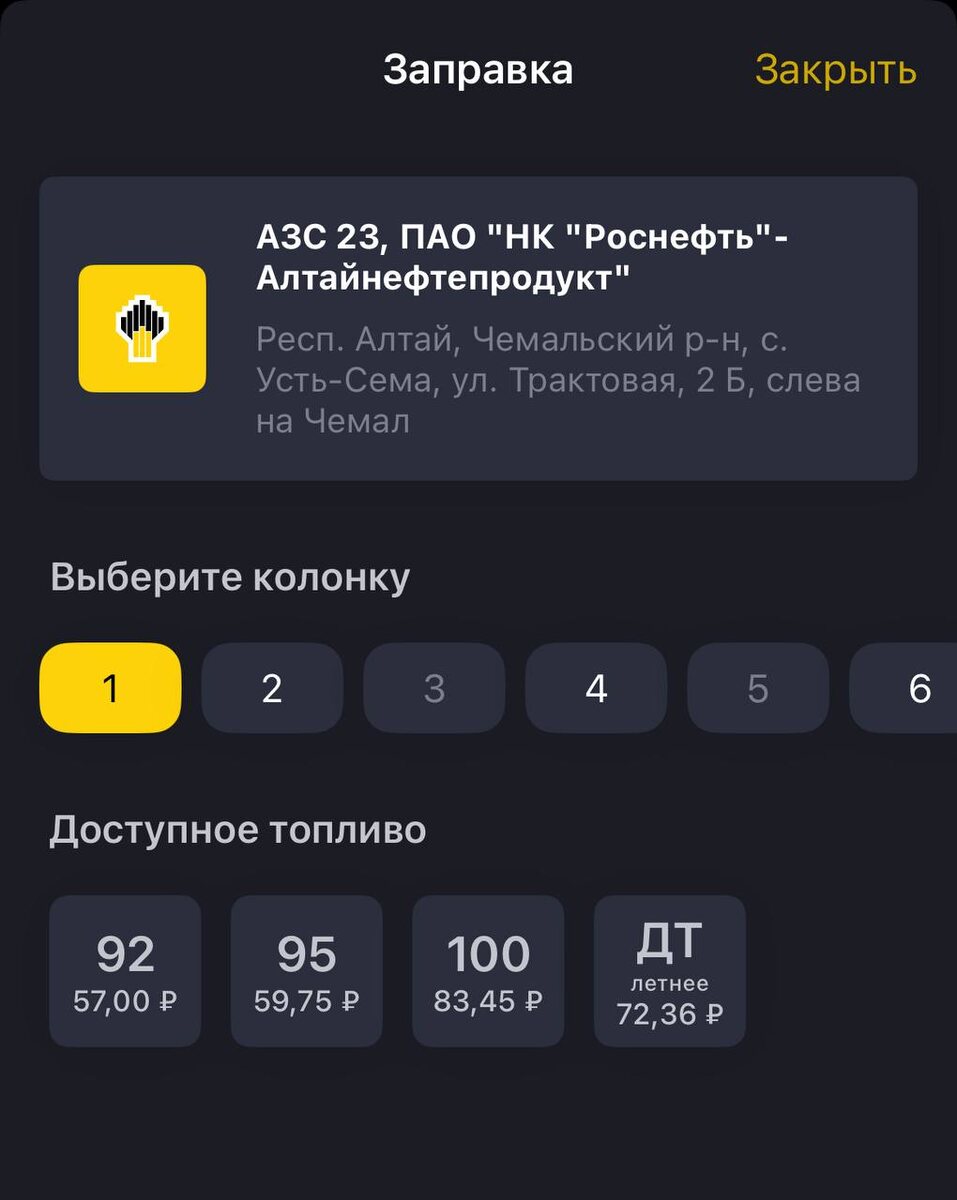Select pump column 2
This screenshot has width=957, height=1200.
click(272, 687)
